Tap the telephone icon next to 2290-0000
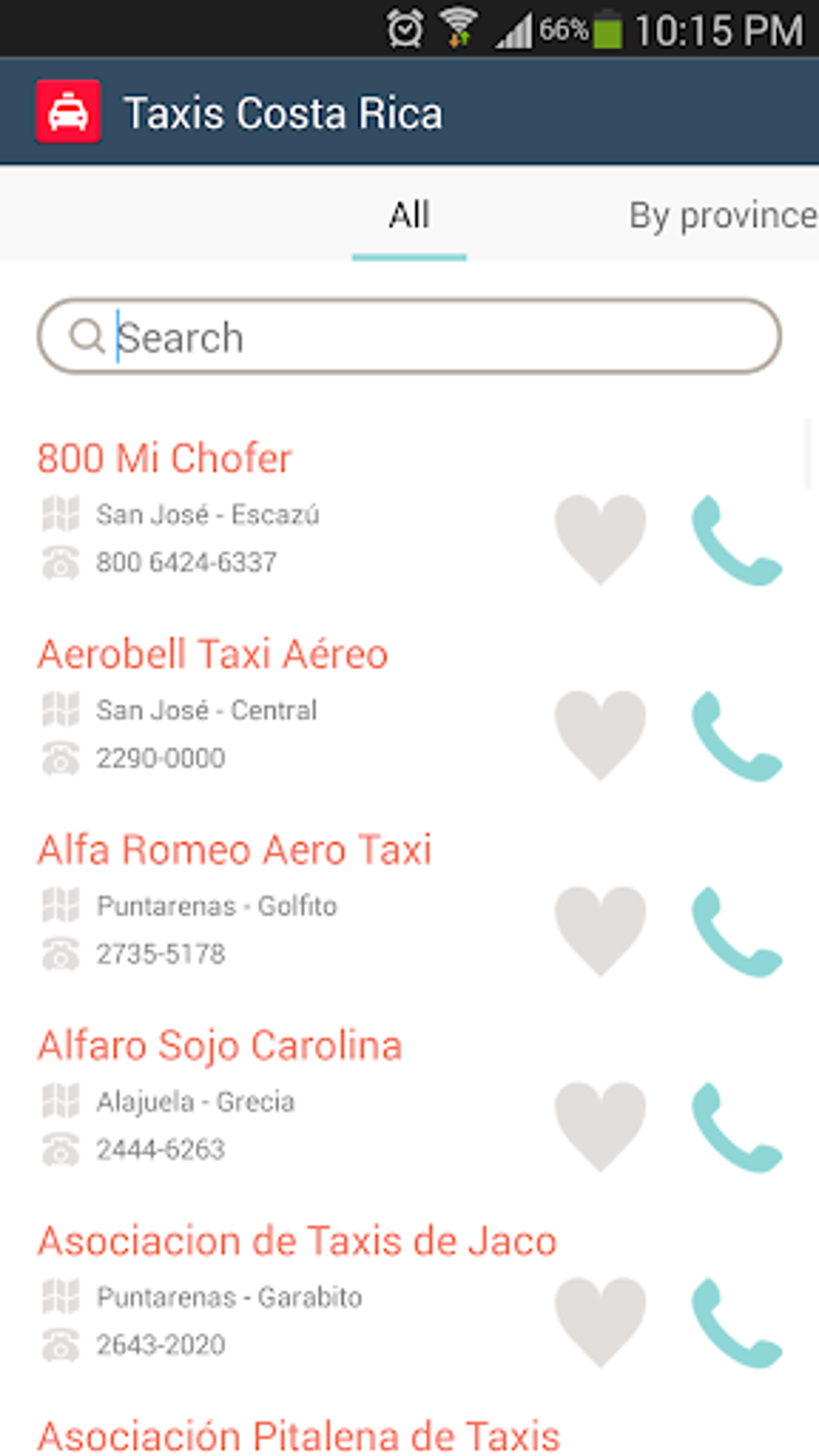This screenshot has width=819, height=1456. tap(61, 756)
